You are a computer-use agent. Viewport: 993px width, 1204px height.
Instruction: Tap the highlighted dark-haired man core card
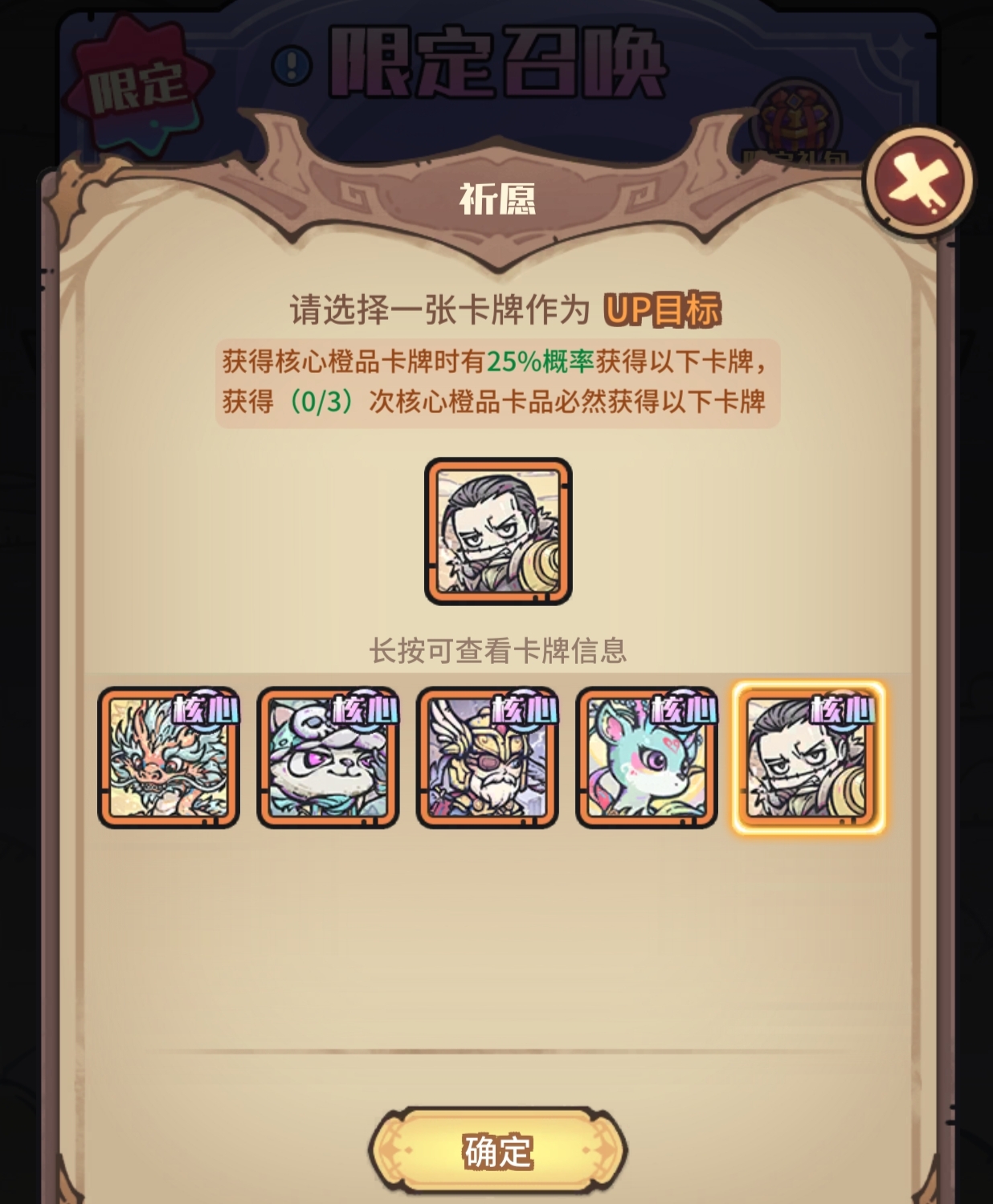[x=807, y=757]
